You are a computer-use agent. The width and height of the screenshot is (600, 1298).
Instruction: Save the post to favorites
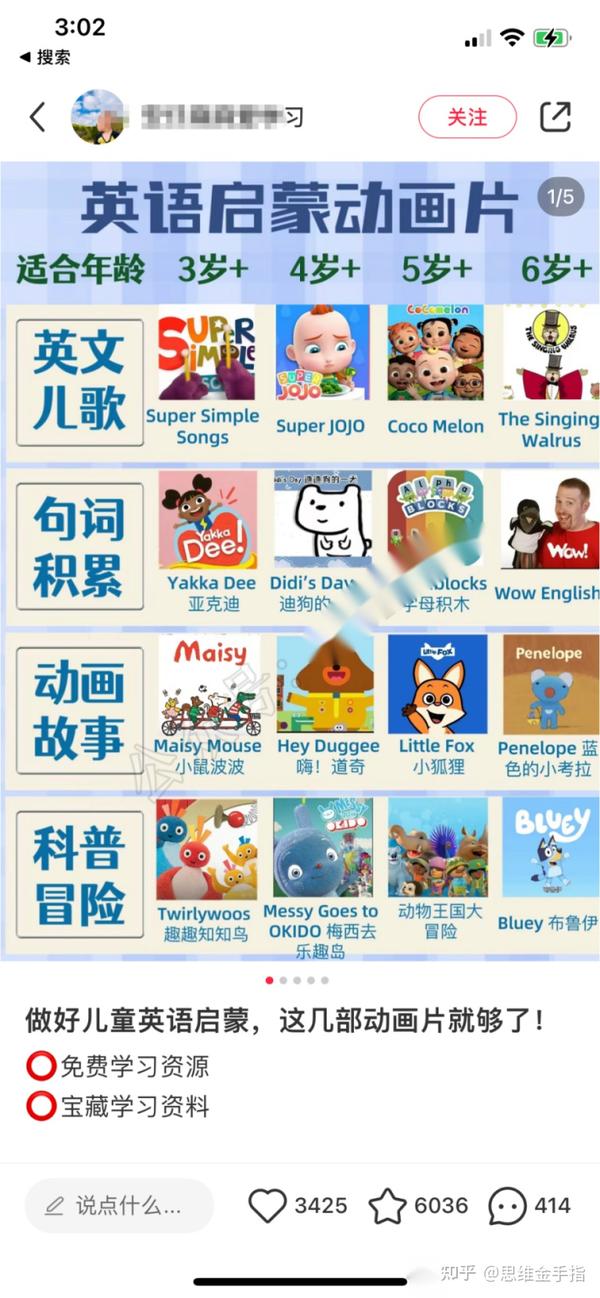(388, 1205)
